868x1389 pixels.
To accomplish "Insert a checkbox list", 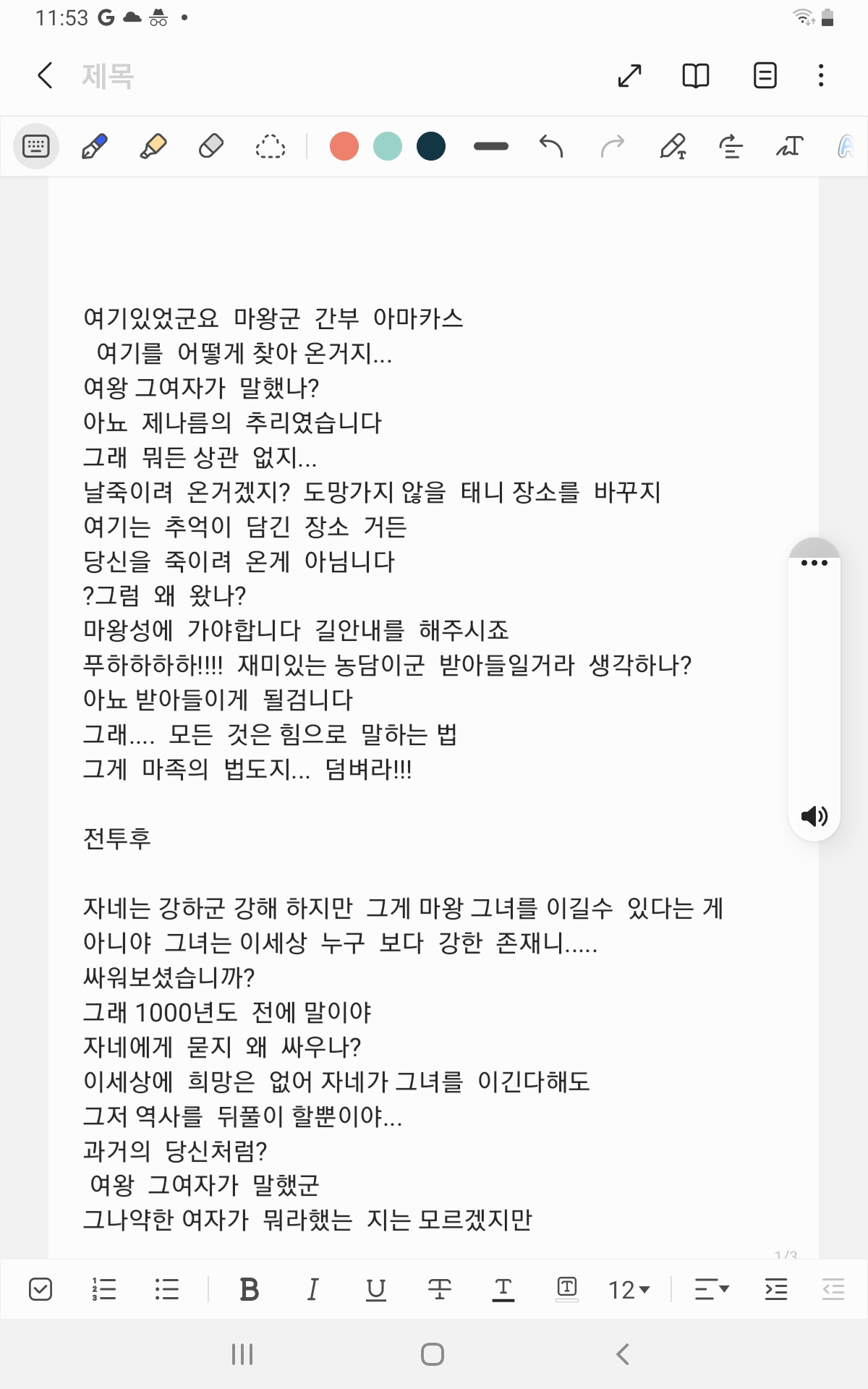I will pyautogui.click(x=41, y=1289).
